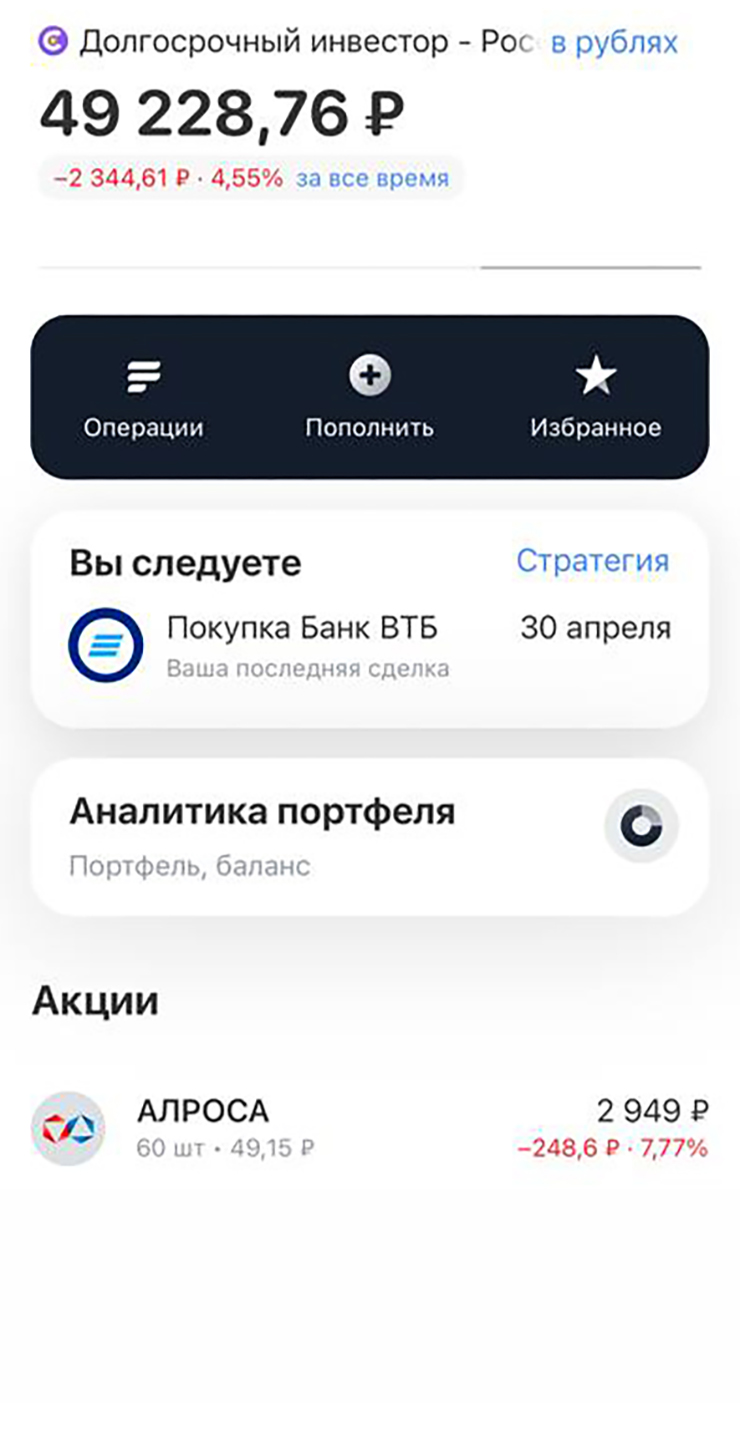Open Избранное
The image size is (740, 1436).
coord(595,399)
